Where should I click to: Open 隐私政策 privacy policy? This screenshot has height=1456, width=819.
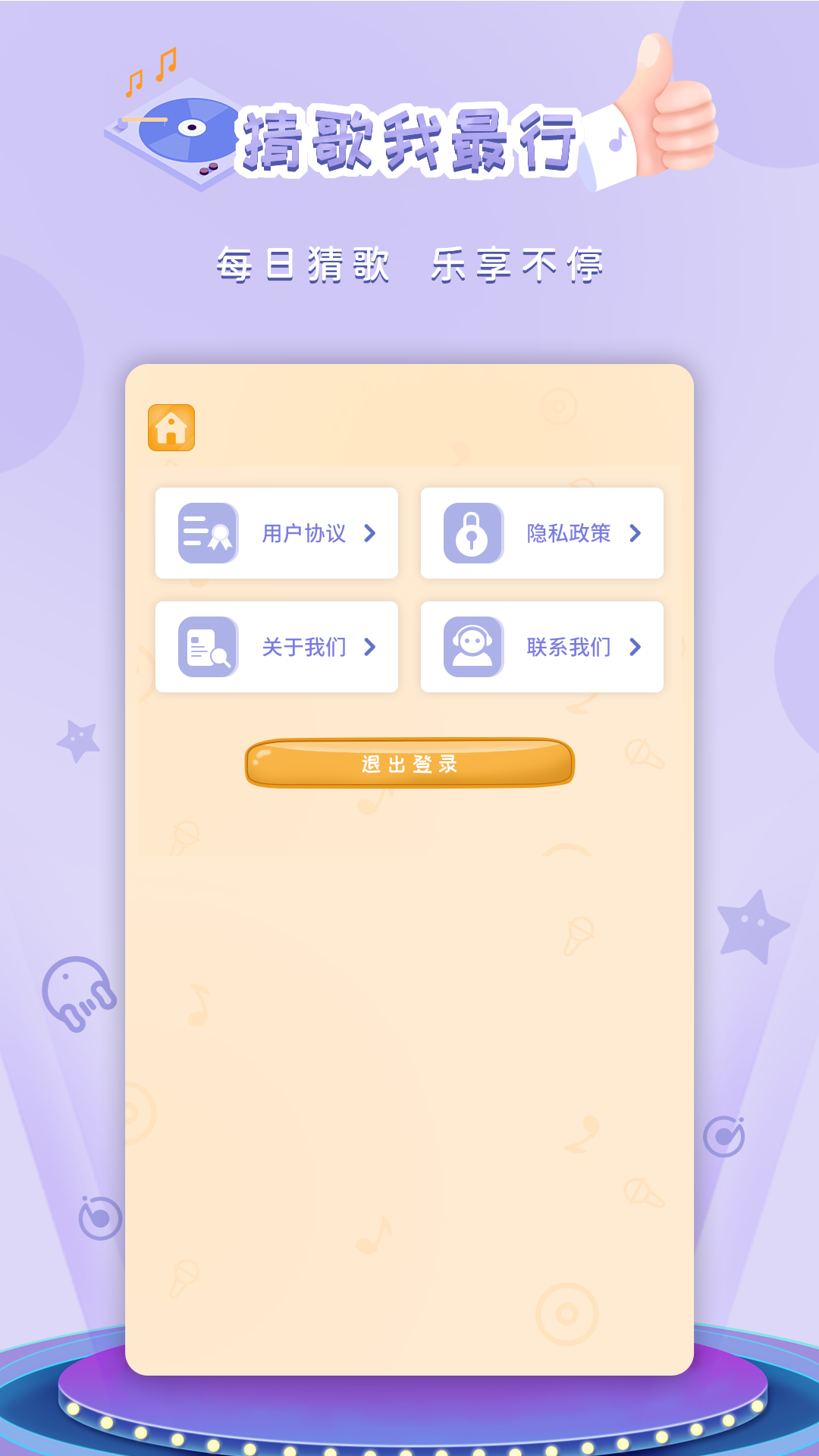542,533
